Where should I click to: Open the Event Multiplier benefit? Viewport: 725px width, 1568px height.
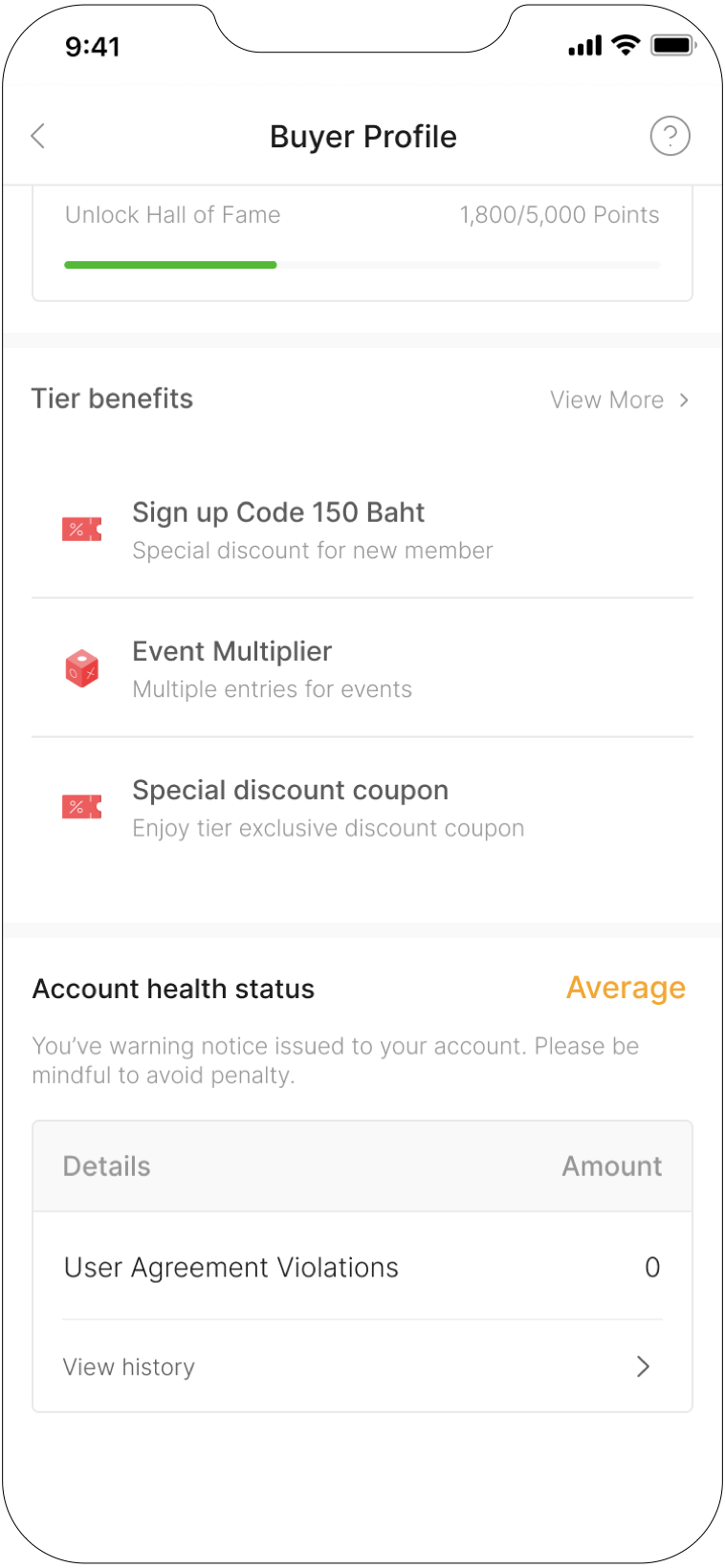(362, 668)
